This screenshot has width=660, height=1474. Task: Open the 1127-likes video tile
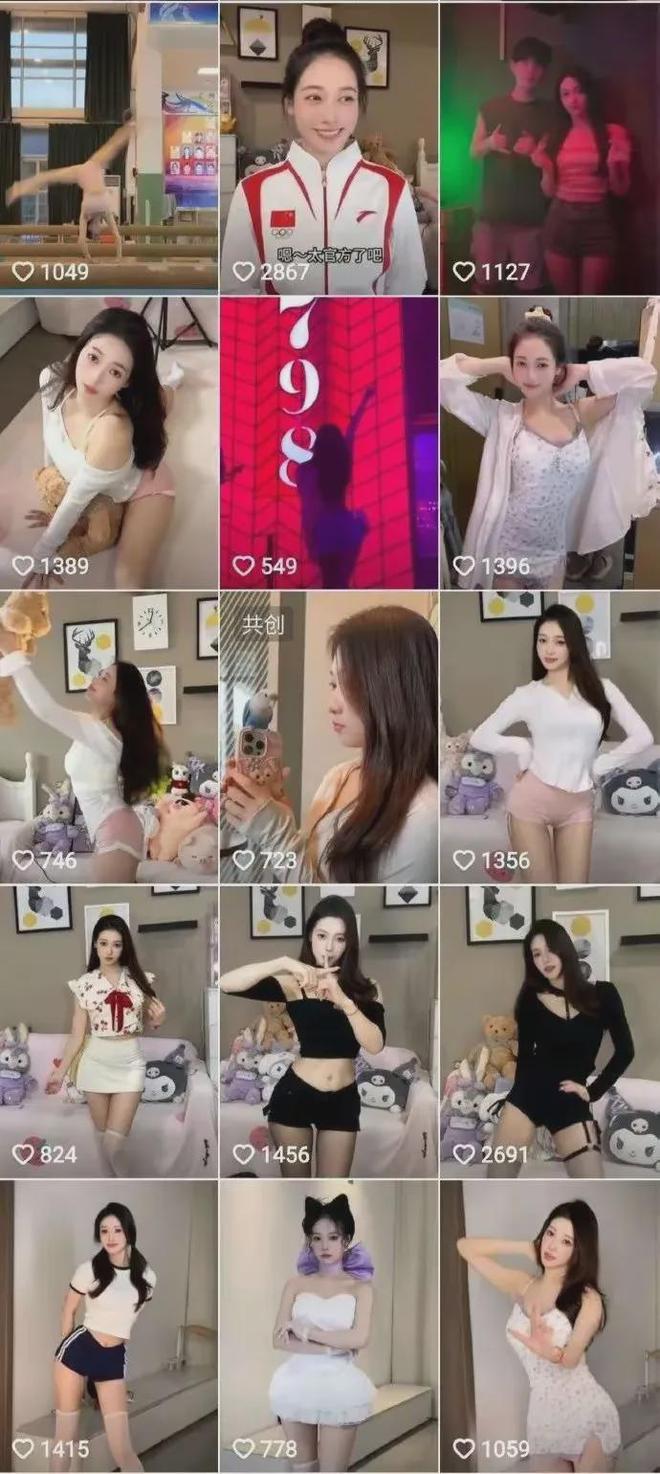tap(550, 148)
